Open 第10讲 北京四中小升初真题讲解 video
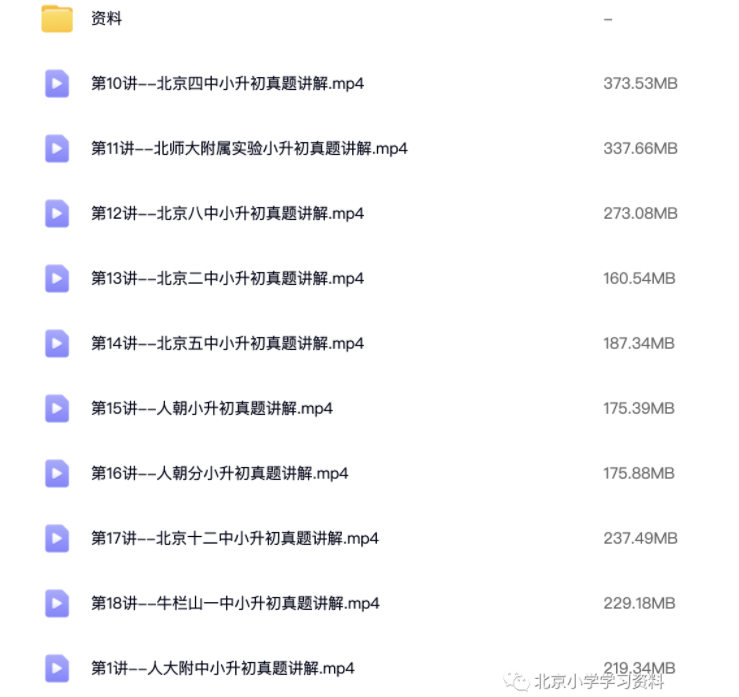Image resolution: width=739 pixels, height=697 pixels. pos(227,84)
